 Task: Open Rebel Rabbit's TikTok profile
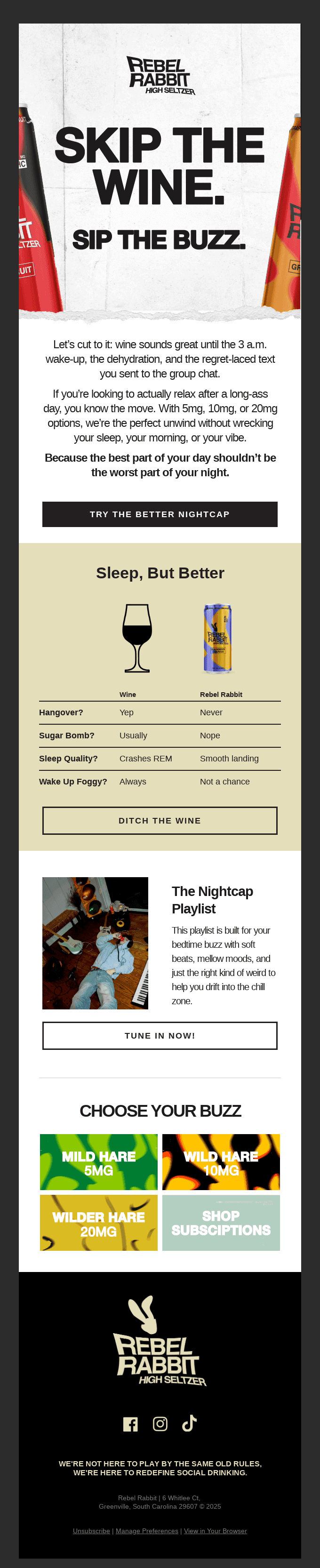pyautogui.click(x=189, y=1424)
